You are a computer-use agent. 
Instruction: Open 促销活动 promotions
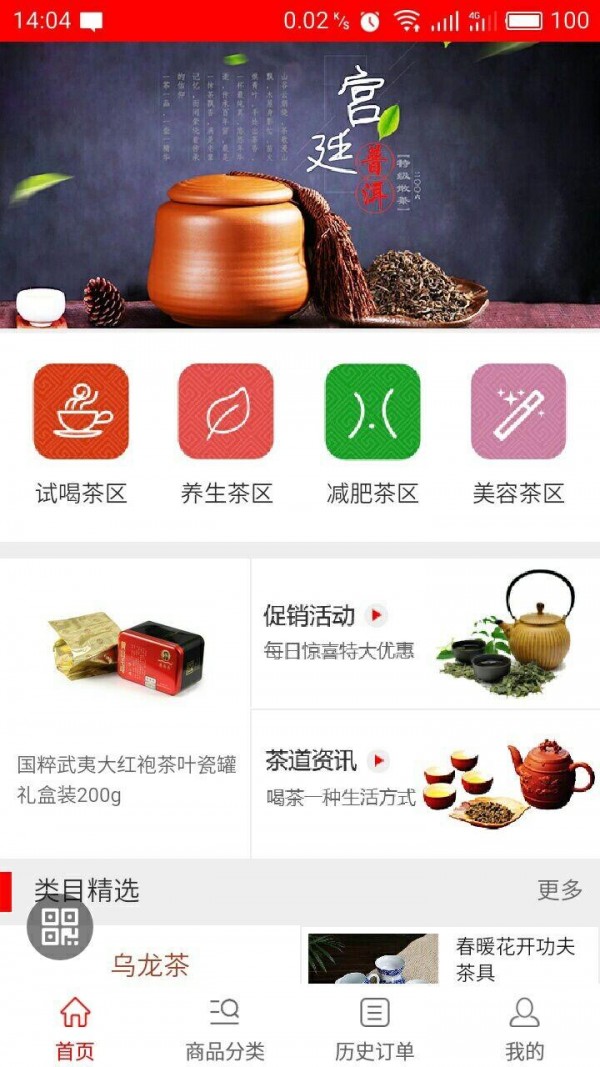(x=426, y=634)
